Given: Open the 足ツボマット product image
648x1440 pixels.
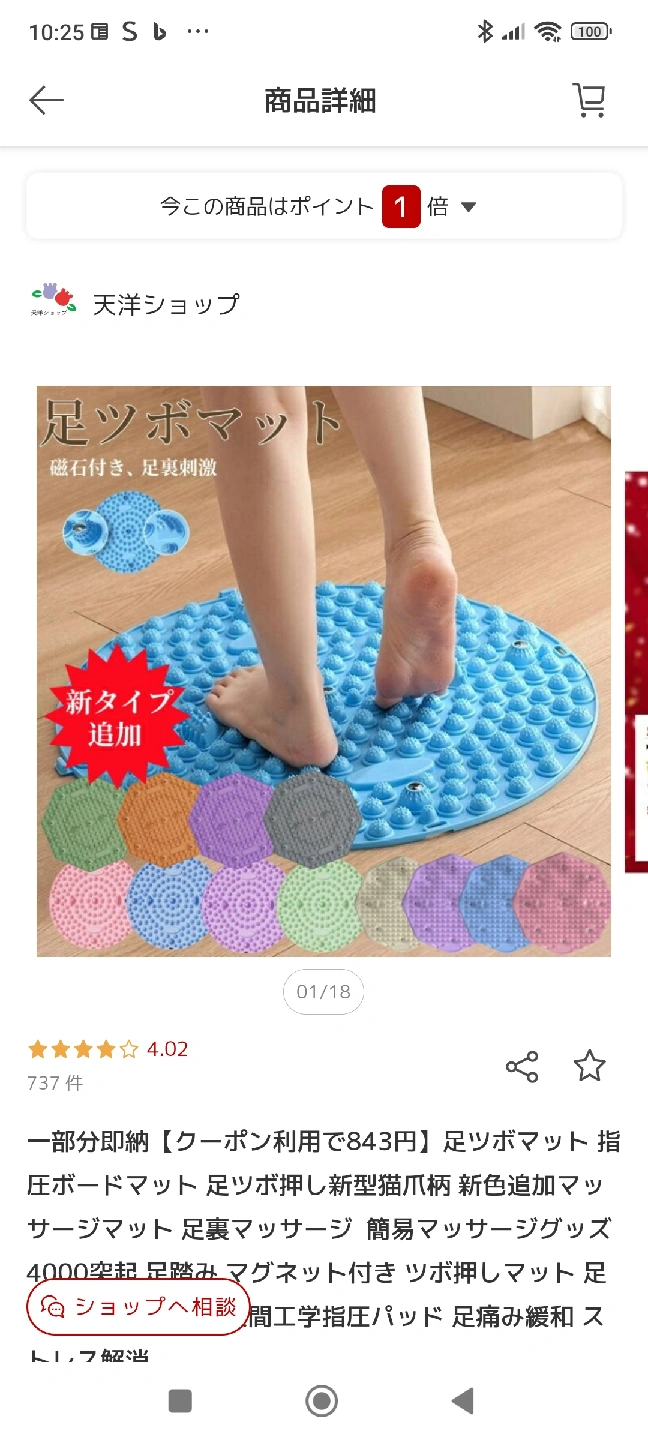Looking at the screenshot, I should tap(323, 671).
